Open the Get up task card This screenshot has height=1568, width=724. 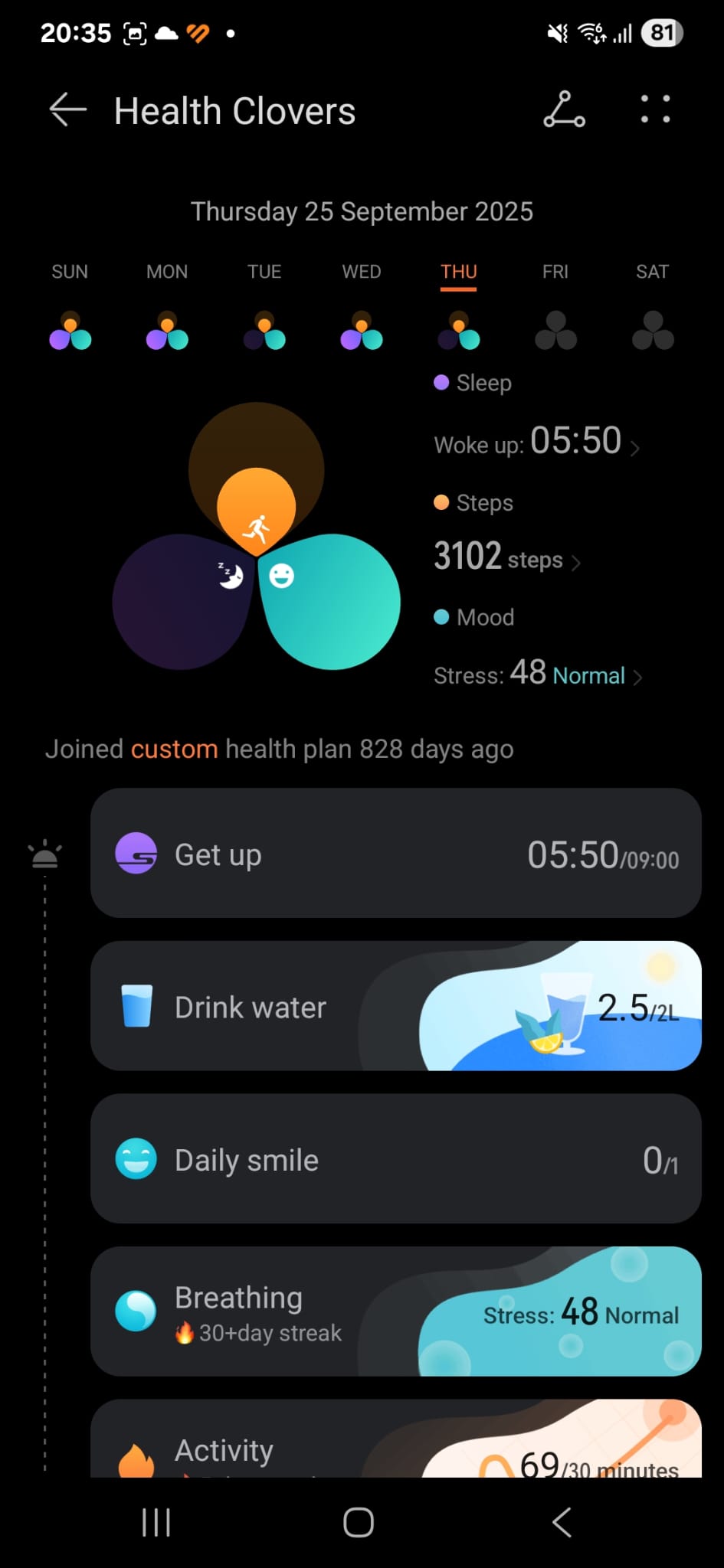395,854
